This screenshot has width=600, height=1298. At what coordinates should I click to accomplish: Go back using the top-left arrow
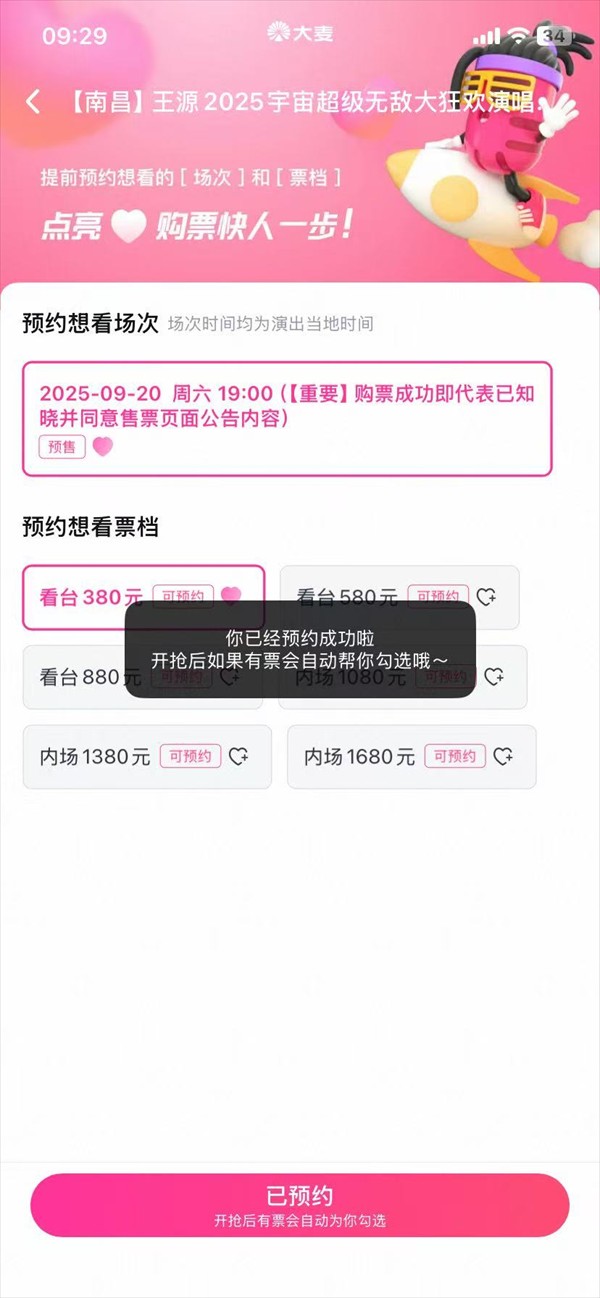tap(34, 102)
